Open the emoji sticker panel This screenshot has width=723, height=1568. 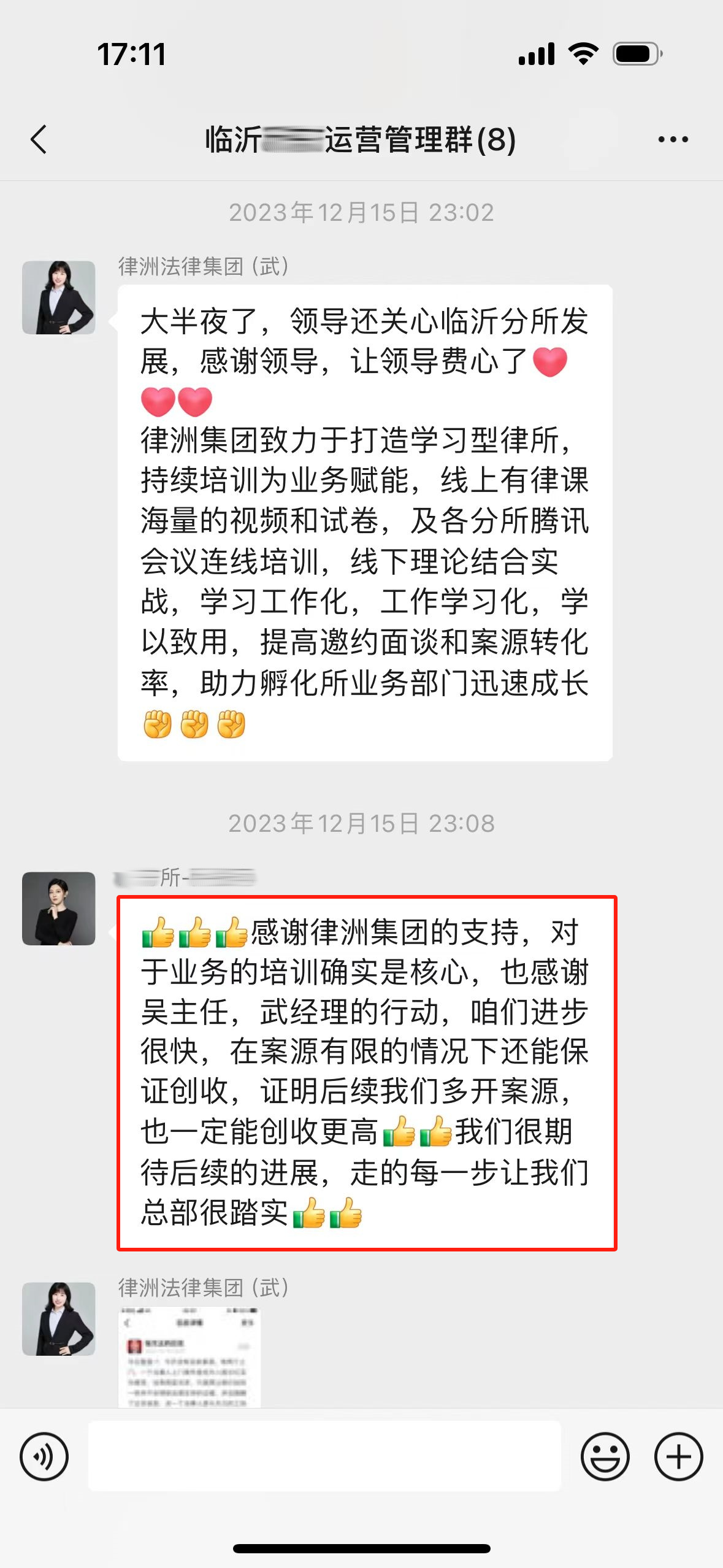pyautogui.click(x=605, y=1456)
